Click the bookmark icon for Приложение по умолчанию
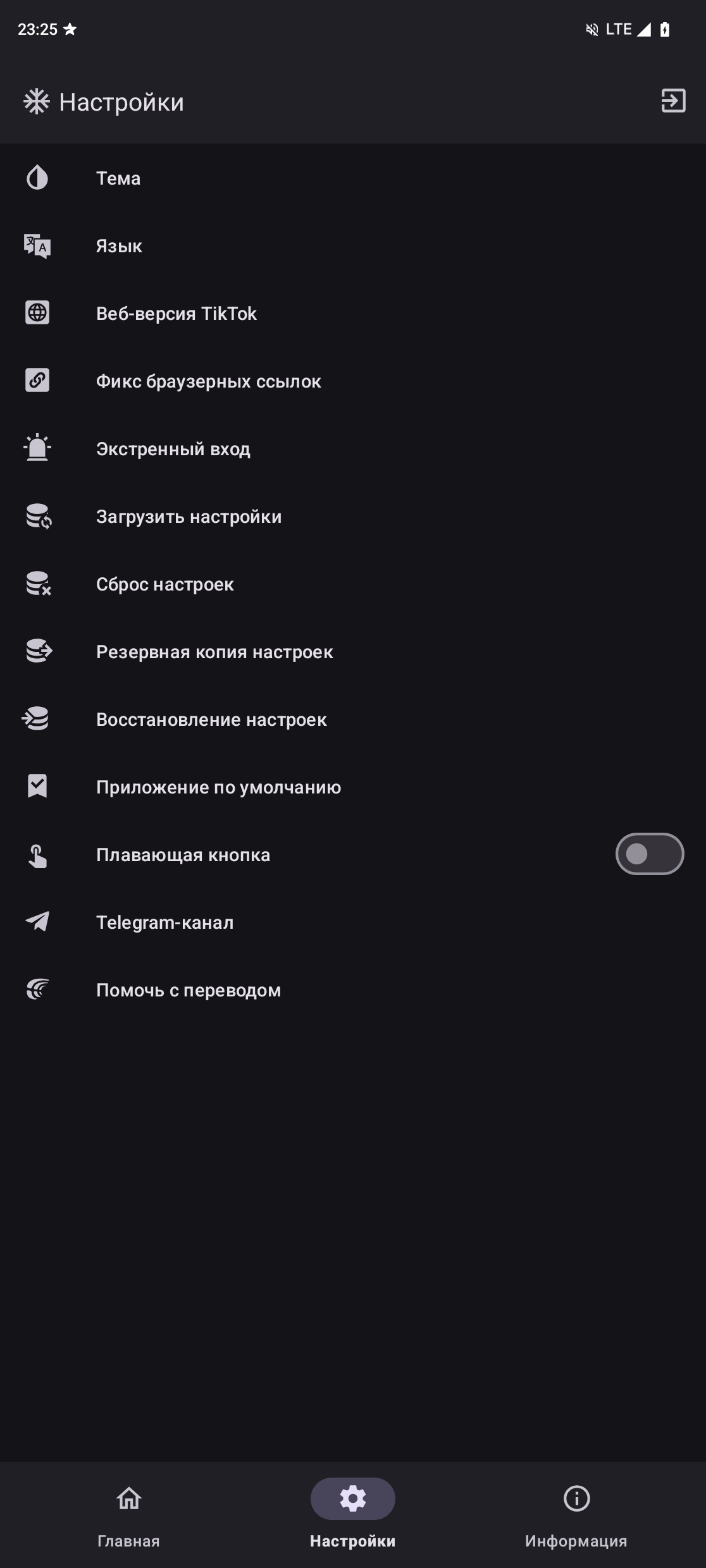 point(37,787)
